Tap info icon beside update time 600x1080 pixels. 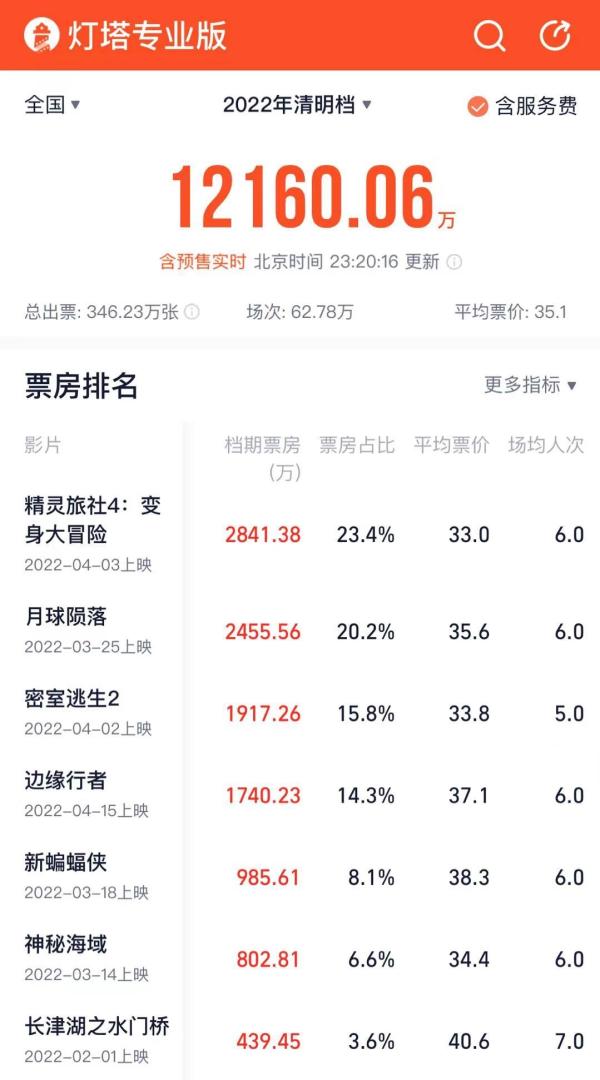(x=455, y=262)
